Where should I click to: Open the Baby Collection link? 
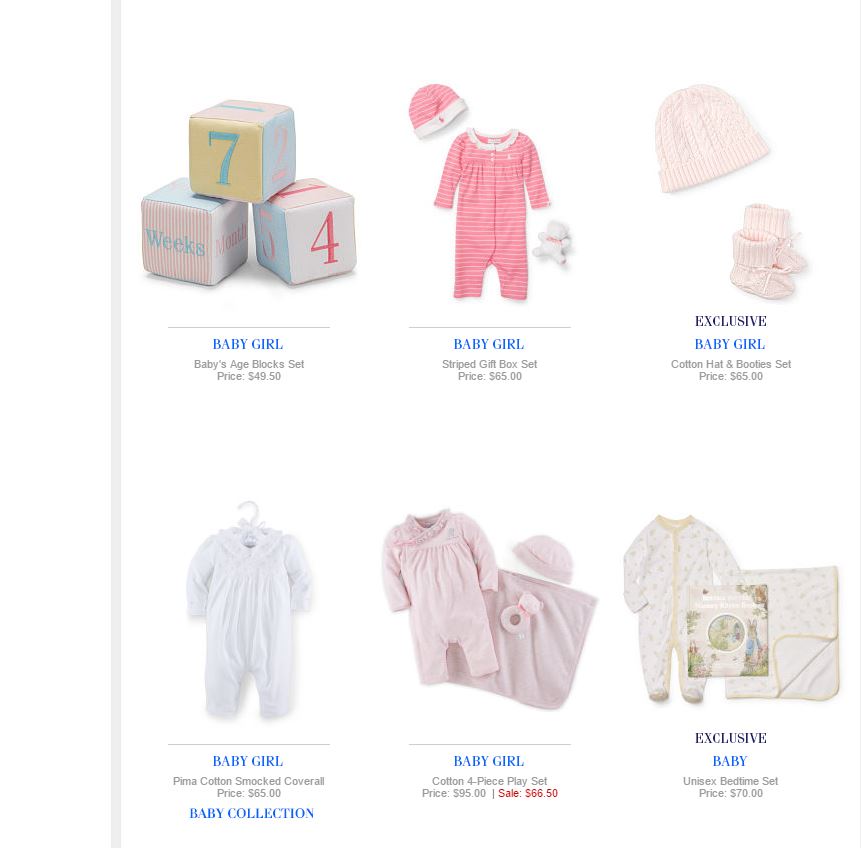pyautogui.click(x=252, y=813)
